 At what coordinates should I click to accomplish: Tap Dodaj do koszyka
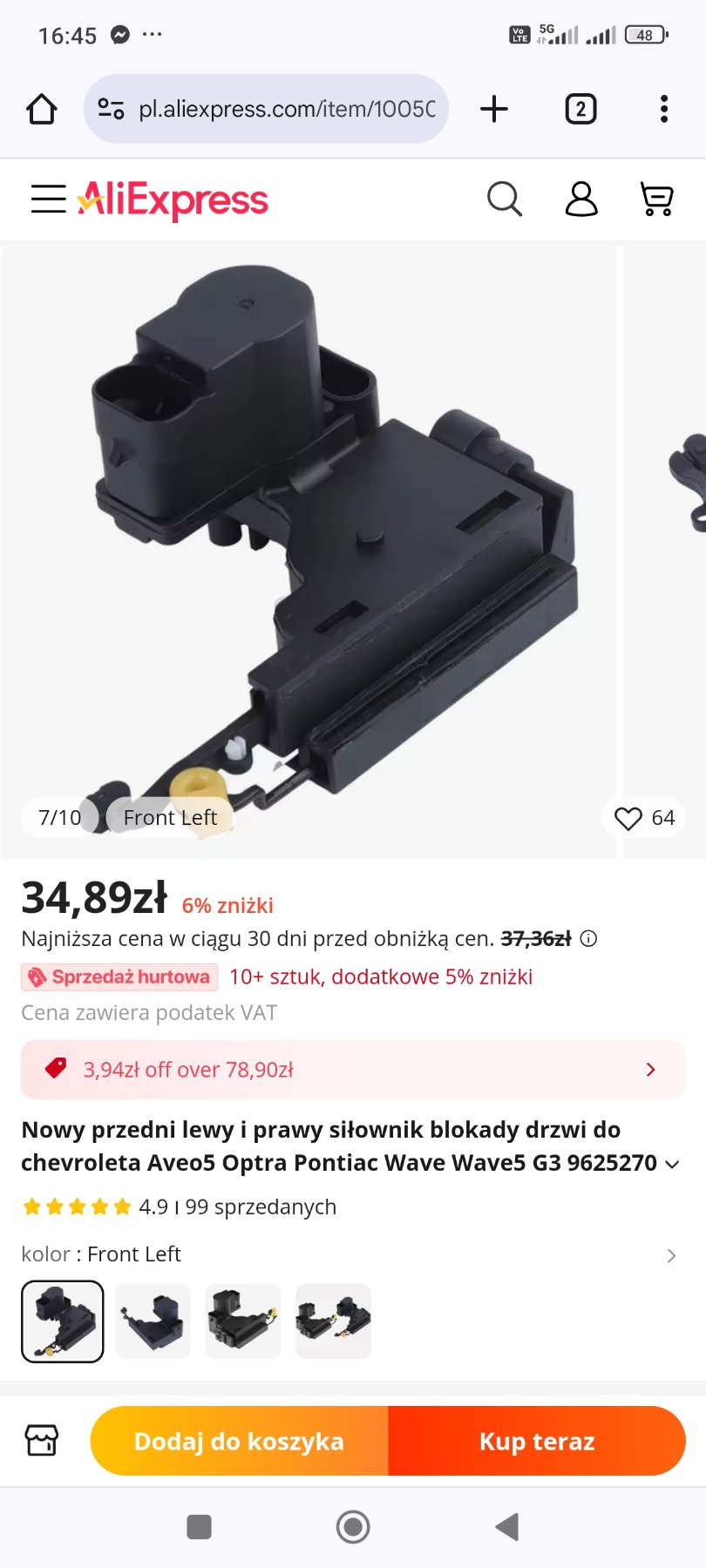pyautogui.click(x=239, y=1441)
